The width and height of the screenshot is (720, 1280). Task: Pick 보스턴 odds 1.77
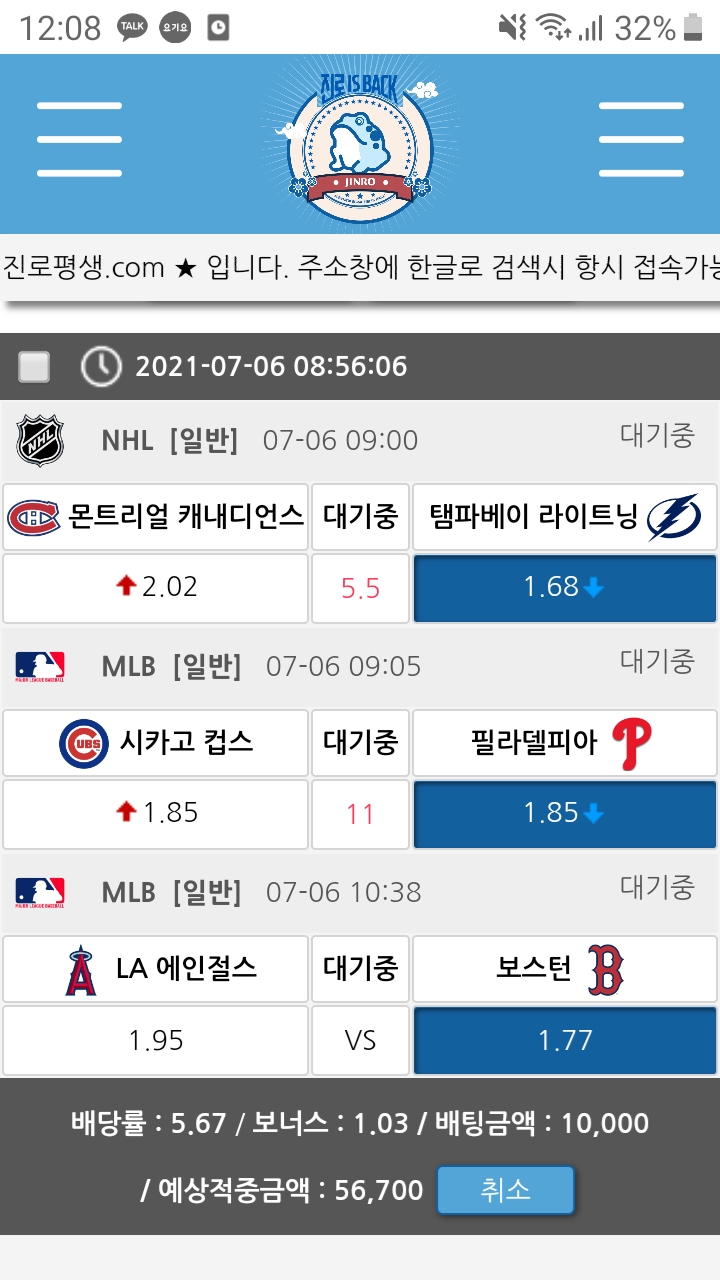tap(564, 1041)
